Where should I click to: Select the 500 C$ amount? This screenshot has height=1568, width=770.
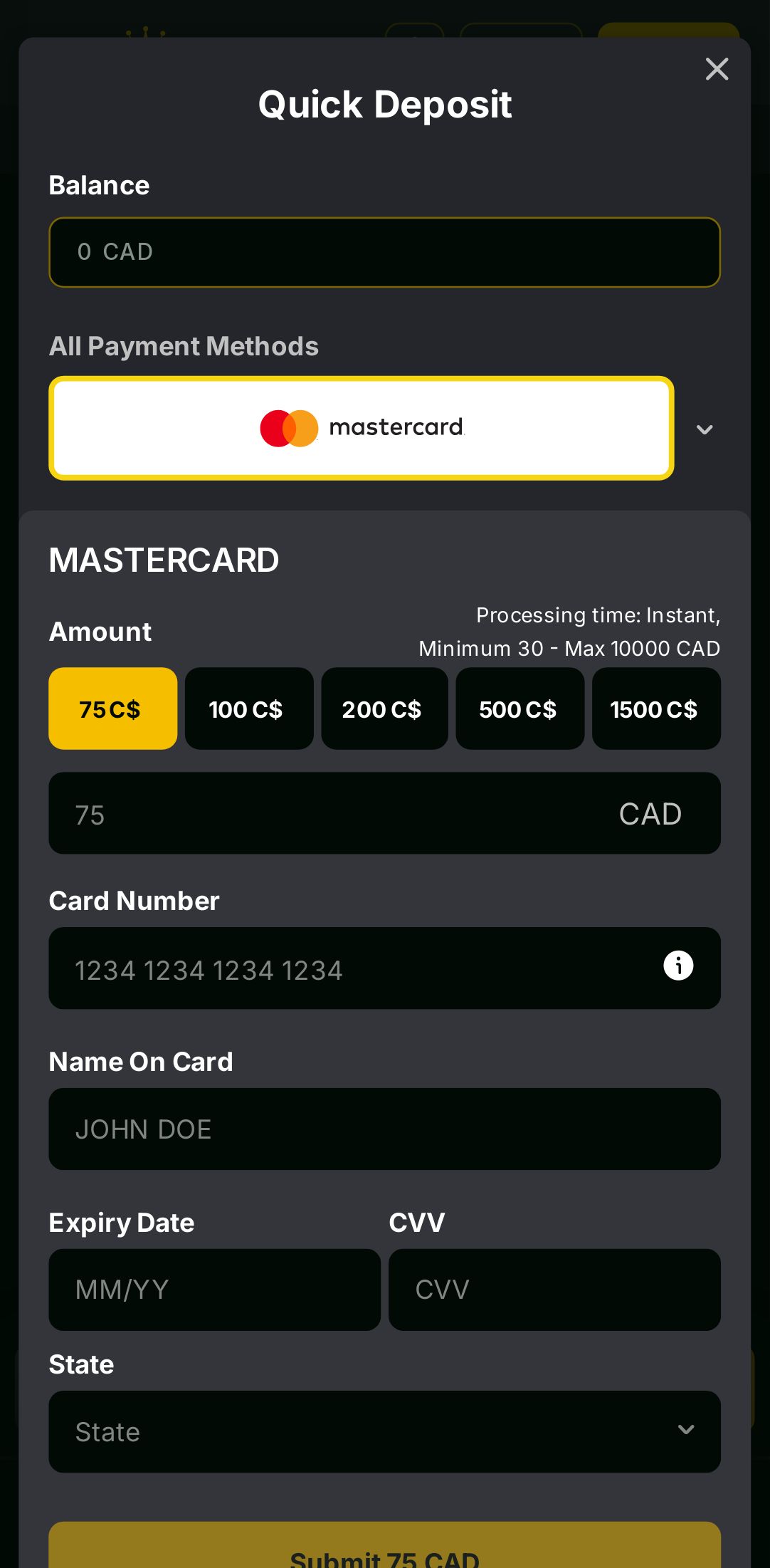(520, 709)
